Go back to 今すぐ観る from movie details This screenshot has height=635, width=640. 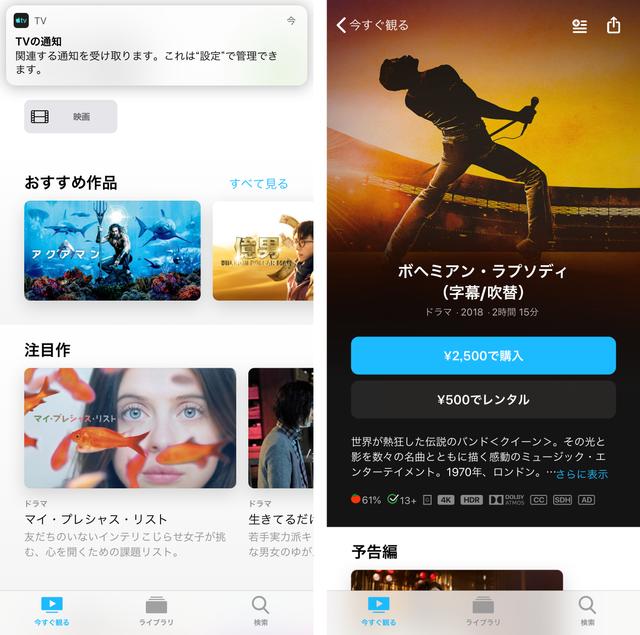pyautogui.click(x=372, y=25)
